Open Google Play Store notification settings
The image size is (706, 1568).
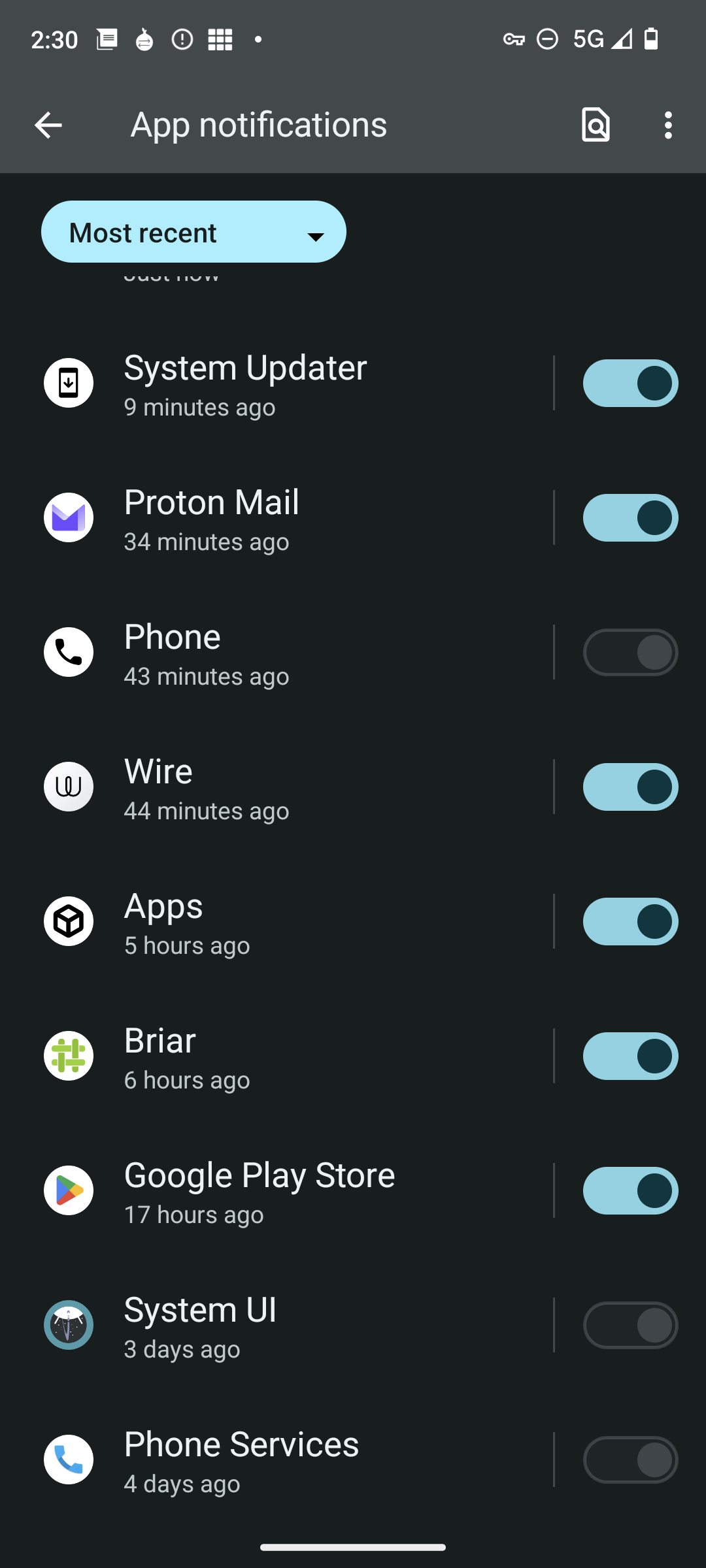pyautogui.click(x=294, y=1191)
